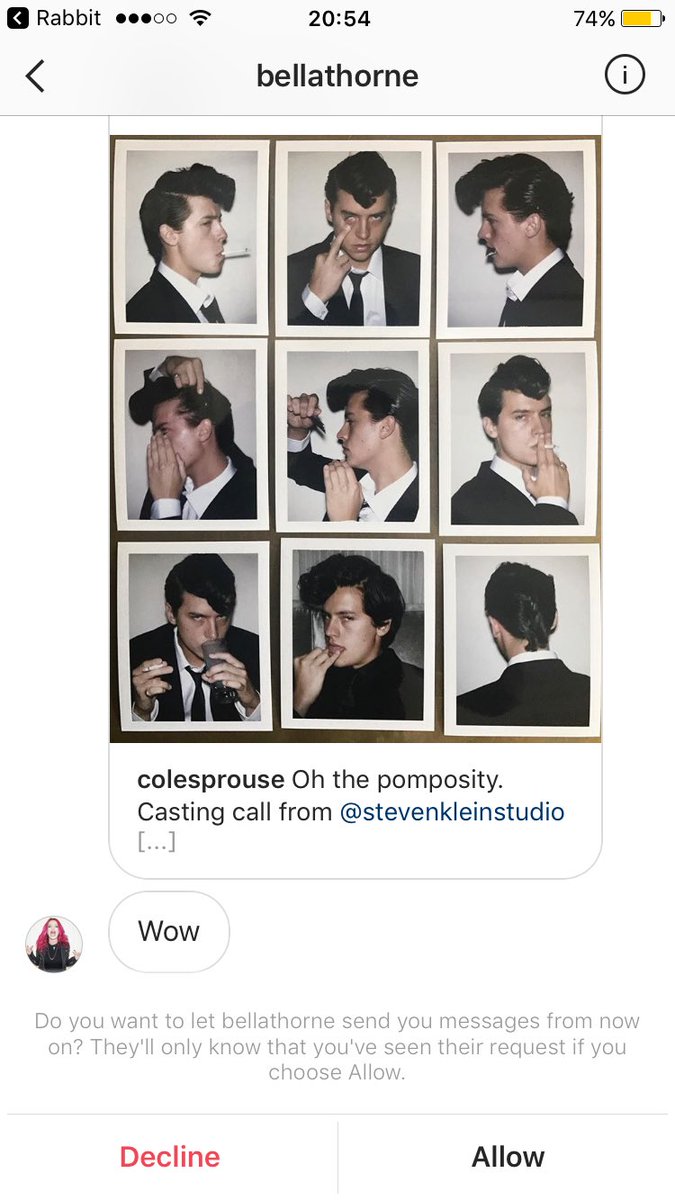Decline the message request
Image resolution: width=675 pixels, height=1200 pixels.
coord(170,1157)
